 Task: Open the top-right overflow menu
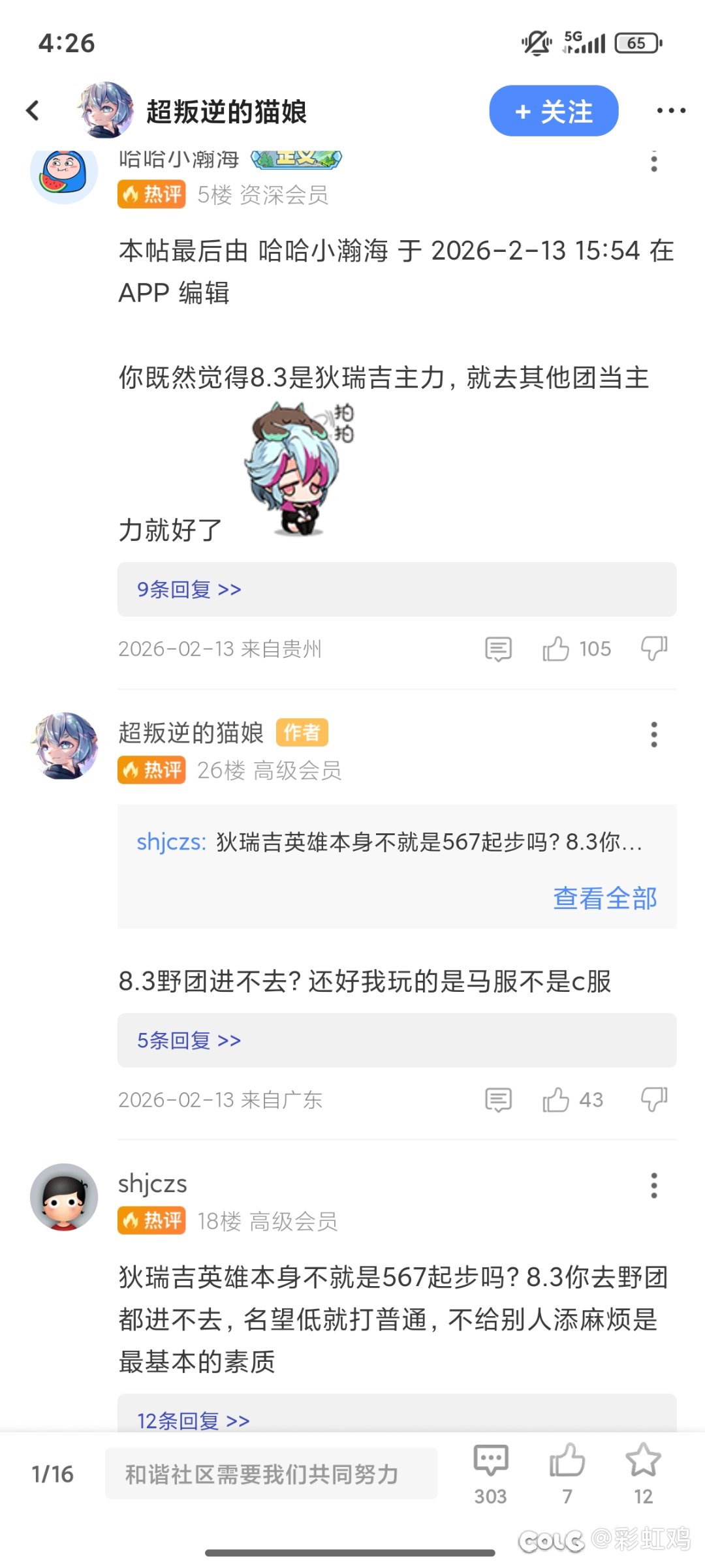click(x=670, y=111)
